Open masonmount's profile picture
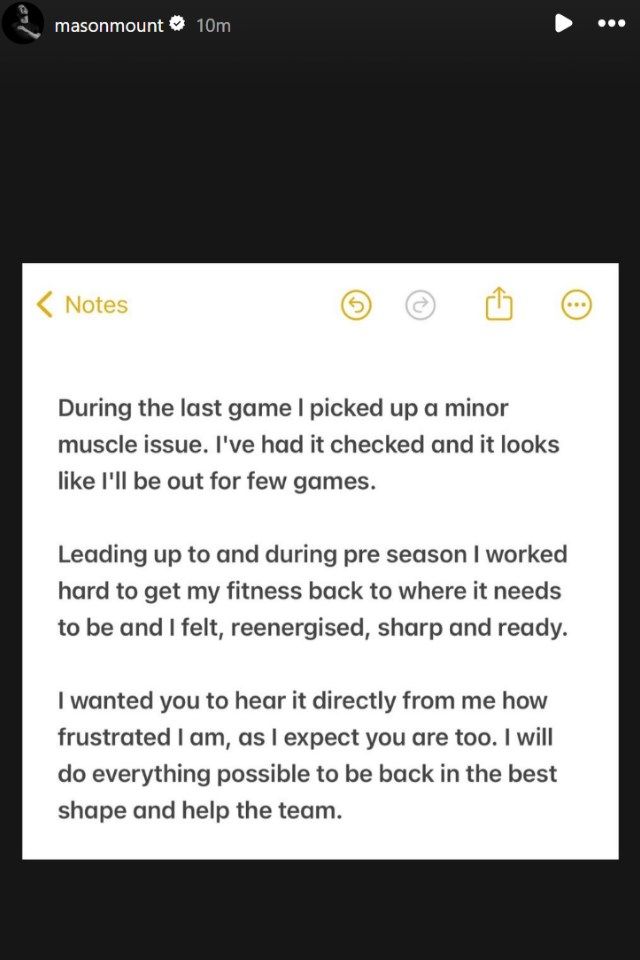640x960 pixels. [x=22, y=23]
